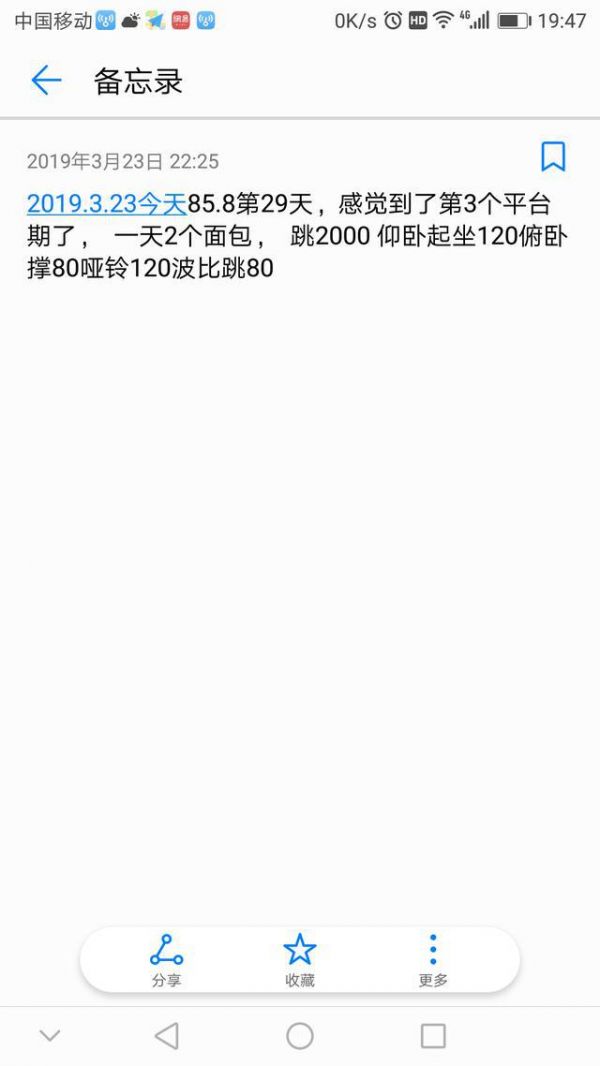Screen dimensions: 600x1066
Task: Hide the navigation bar with down chevron
Action: [x=50, y=1035]
